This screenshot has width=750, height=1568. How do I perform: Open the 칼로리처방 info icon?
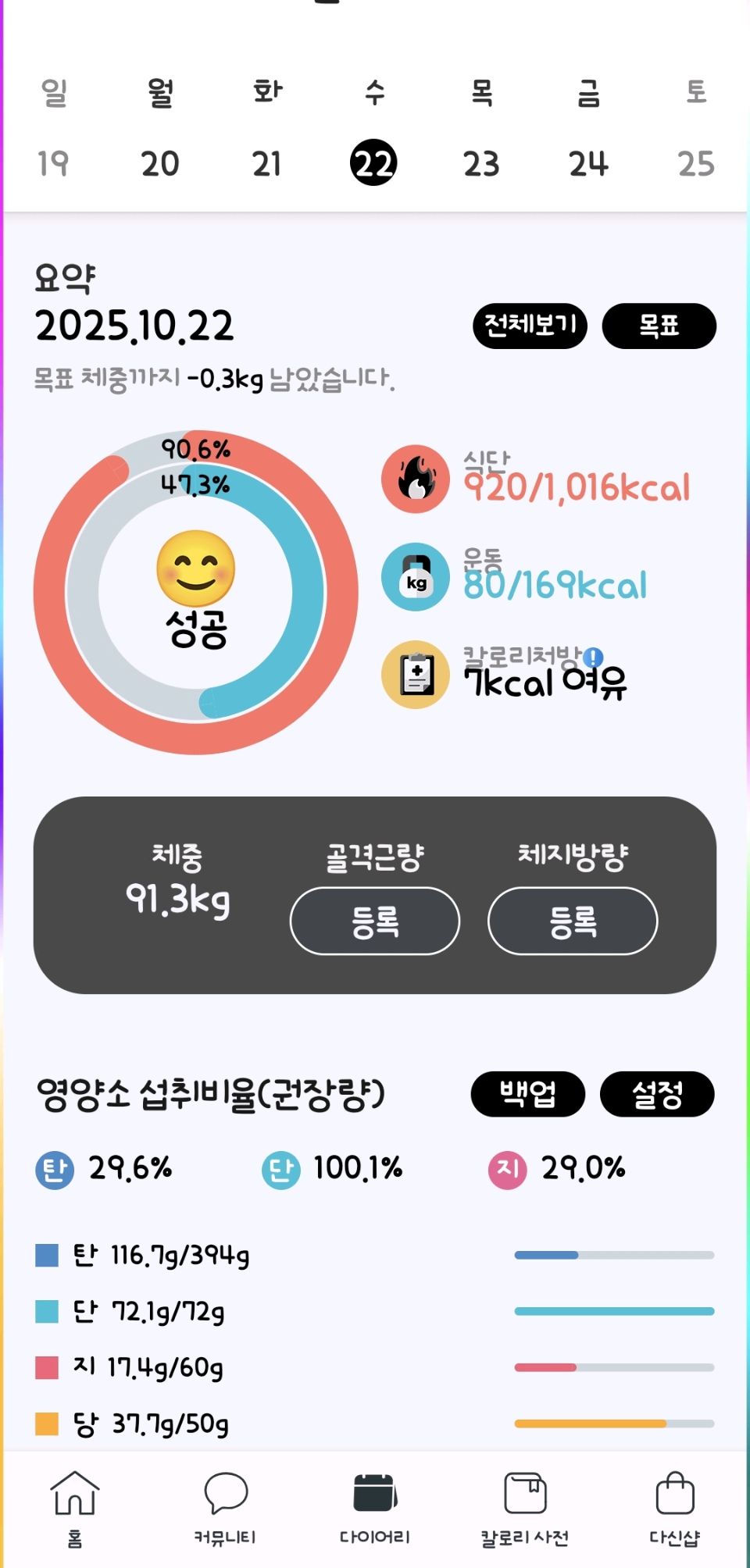click(x=594, y=657)
